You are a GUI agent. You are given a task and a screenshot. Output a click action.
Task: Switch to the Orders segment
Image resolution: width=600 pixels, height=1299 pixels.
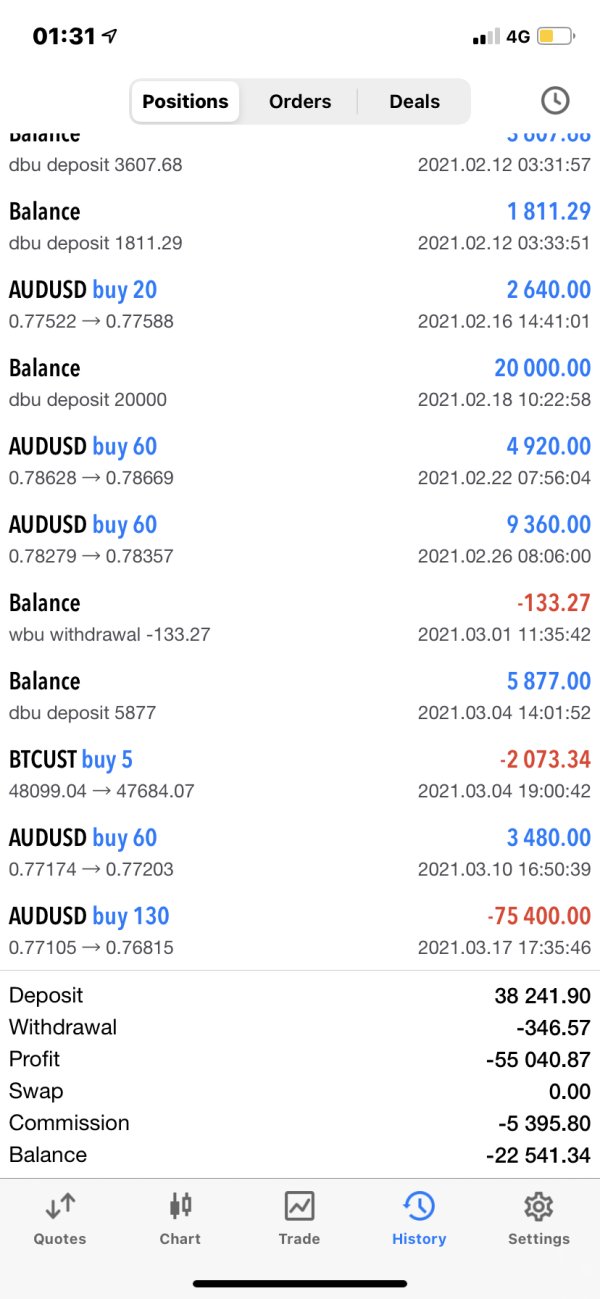[300, 101]
